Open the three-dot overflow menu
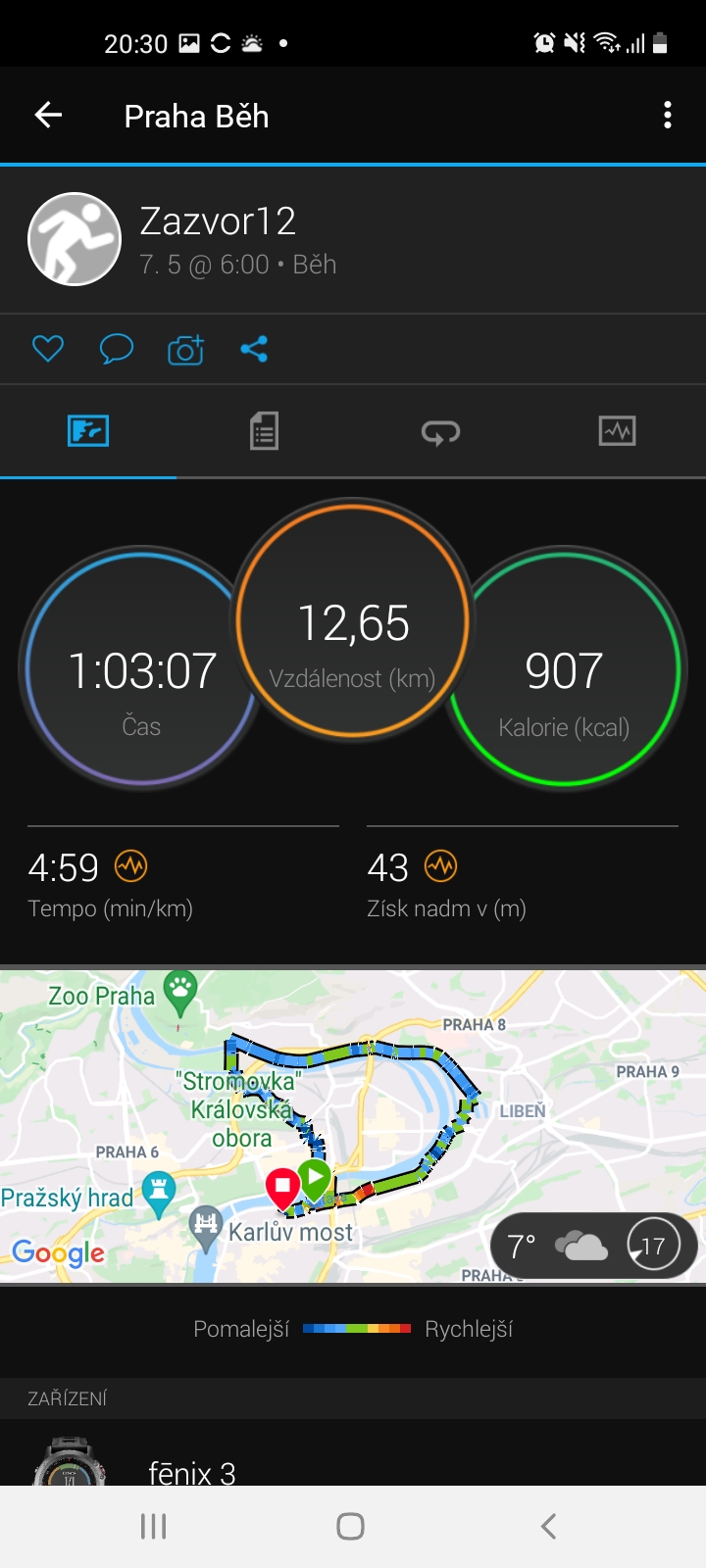Image resolution: width=706 pixels, height=1568 pixels. (668, 116)
